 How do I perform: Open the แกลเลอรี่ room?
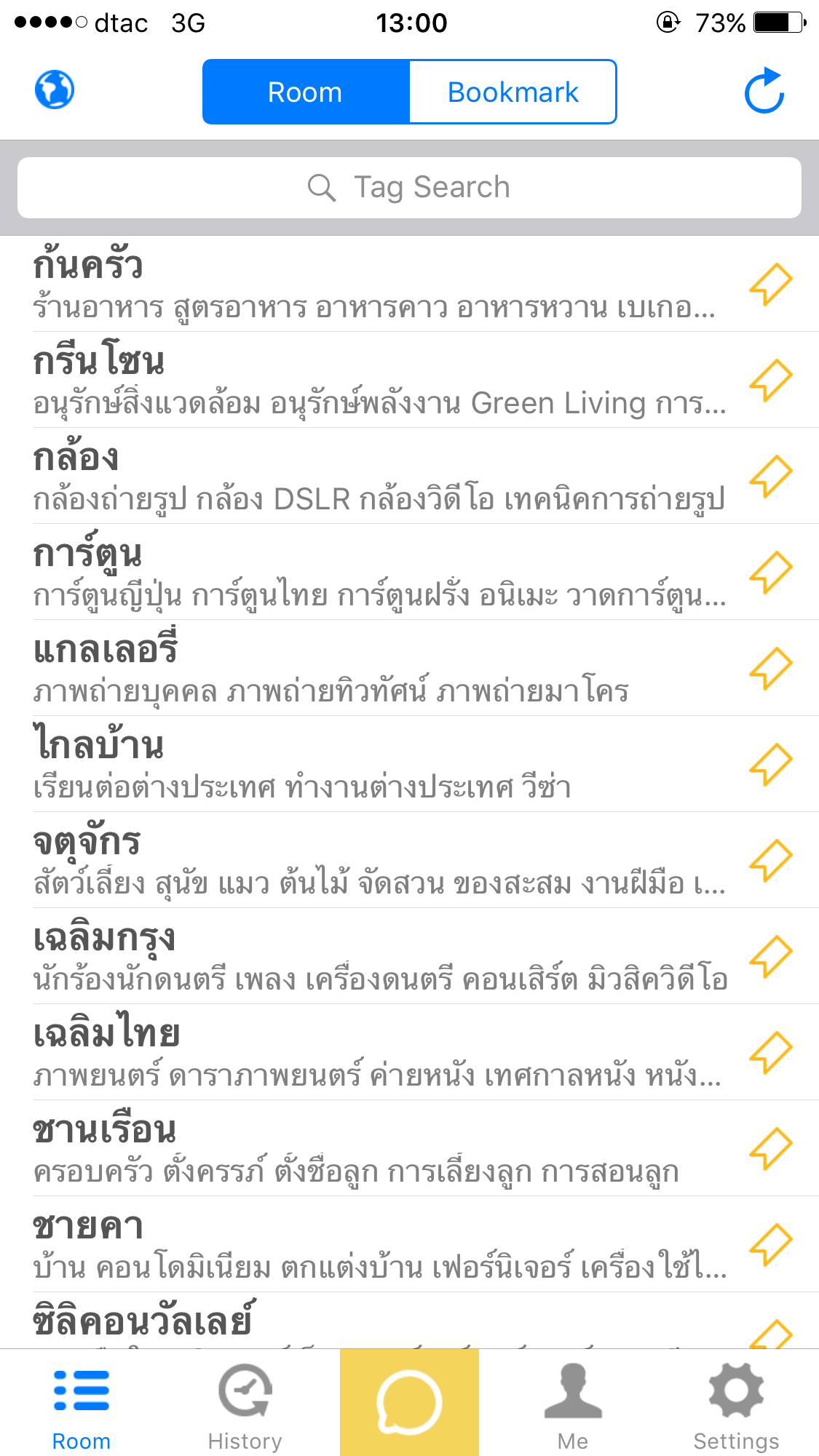click(364, 668)
